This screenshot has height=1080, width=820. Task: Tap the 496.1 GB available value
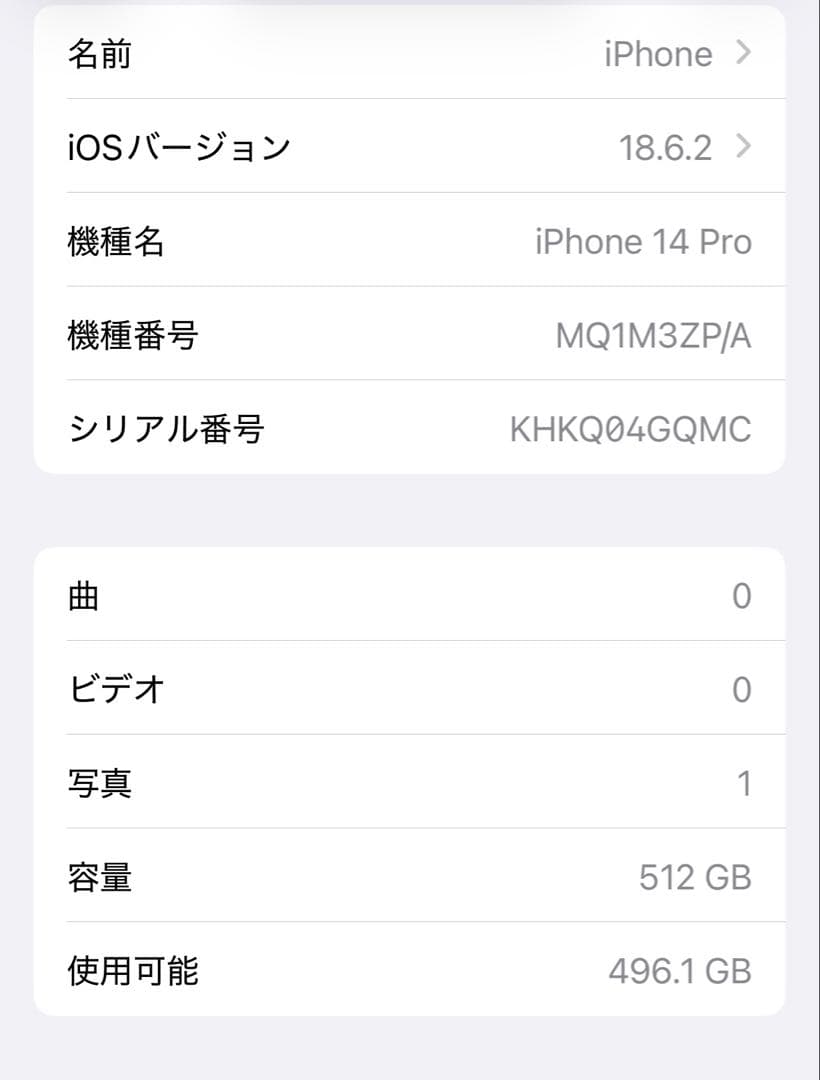point(682,970)
